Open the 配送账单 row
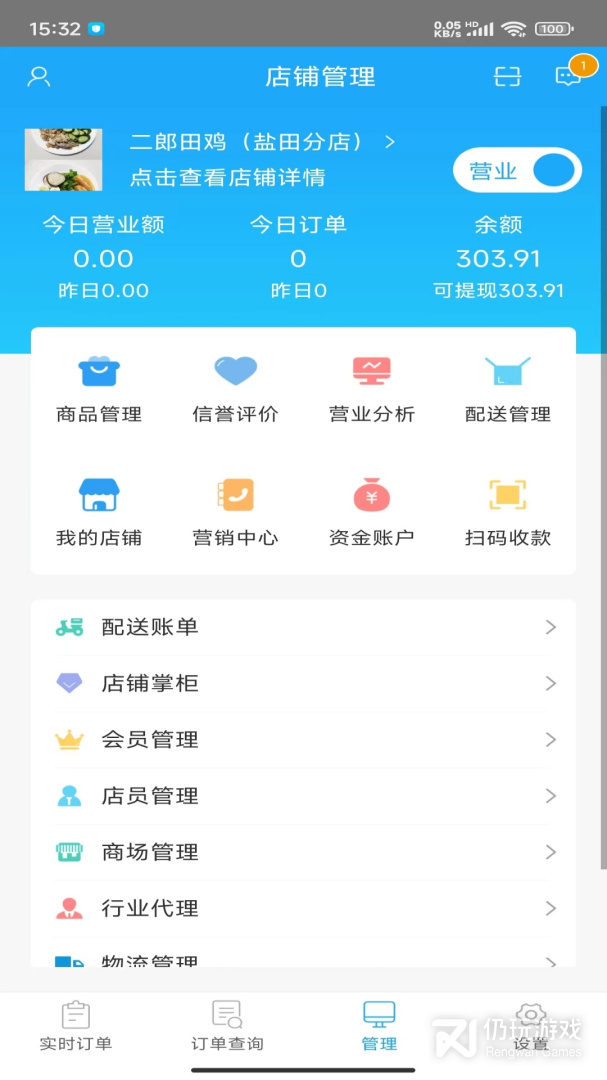The width and height of the screenshot is (607, 1080). click(303, 627)
